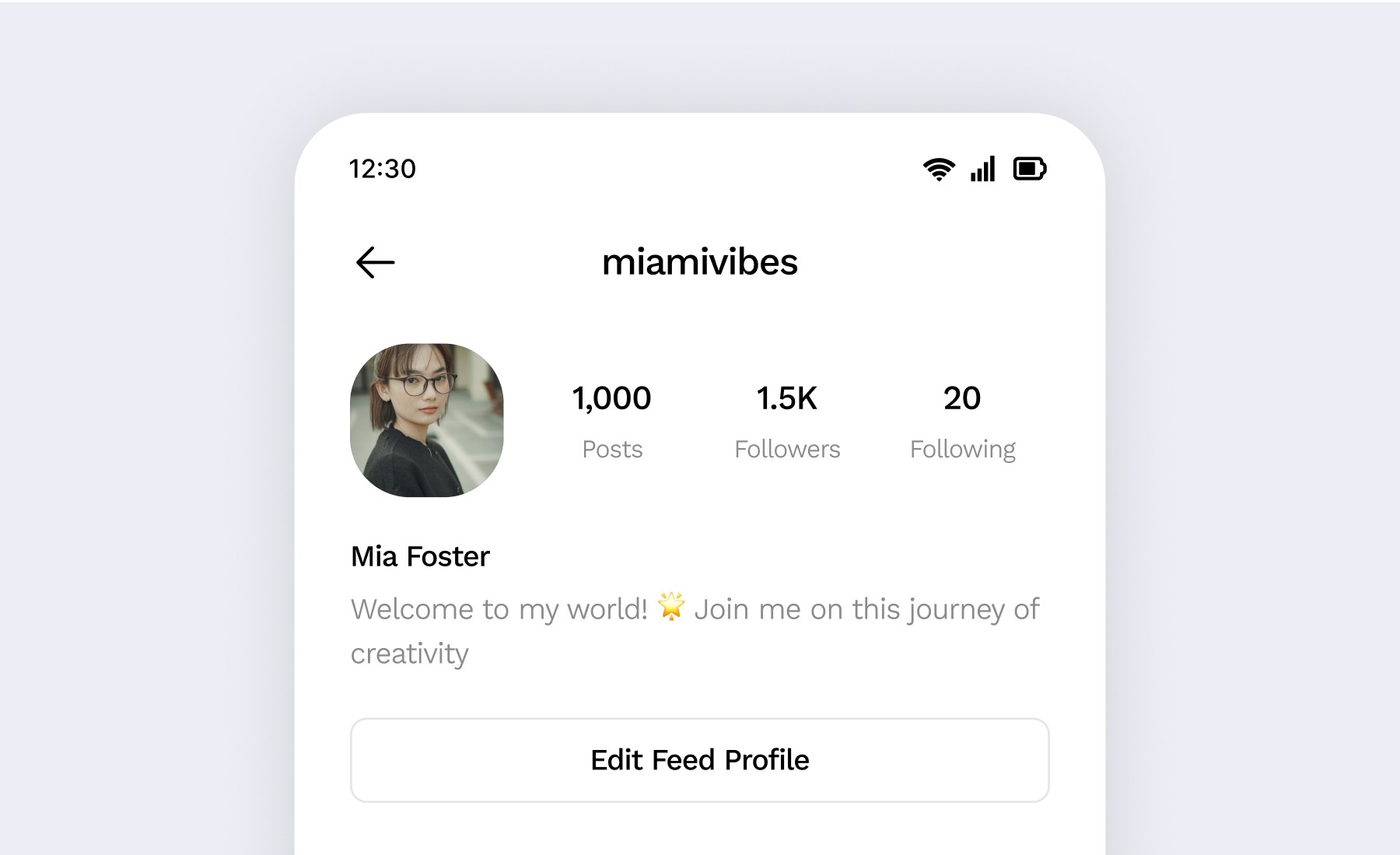Go back using the arrow
1400x855 pixels.
coord(376,262)
